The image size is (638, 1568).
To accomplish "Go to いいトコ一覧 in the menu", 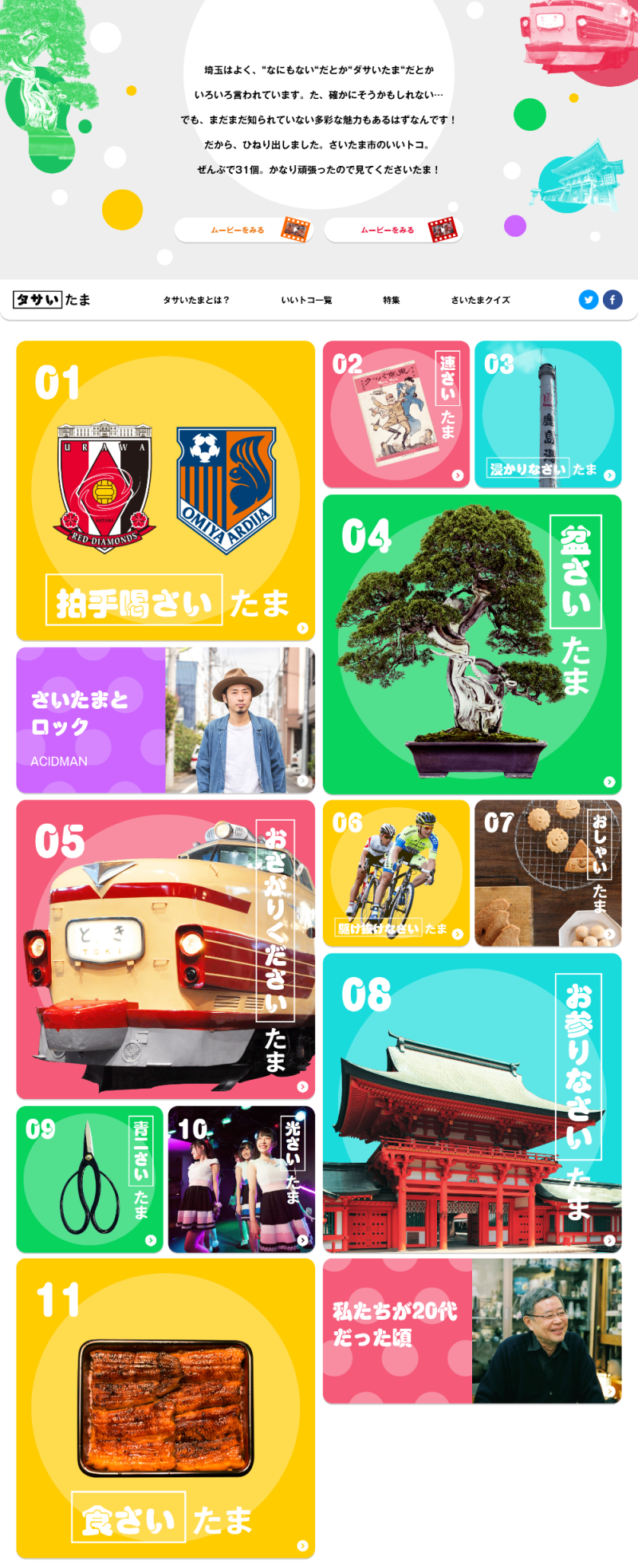I will [x=306, y=300].
